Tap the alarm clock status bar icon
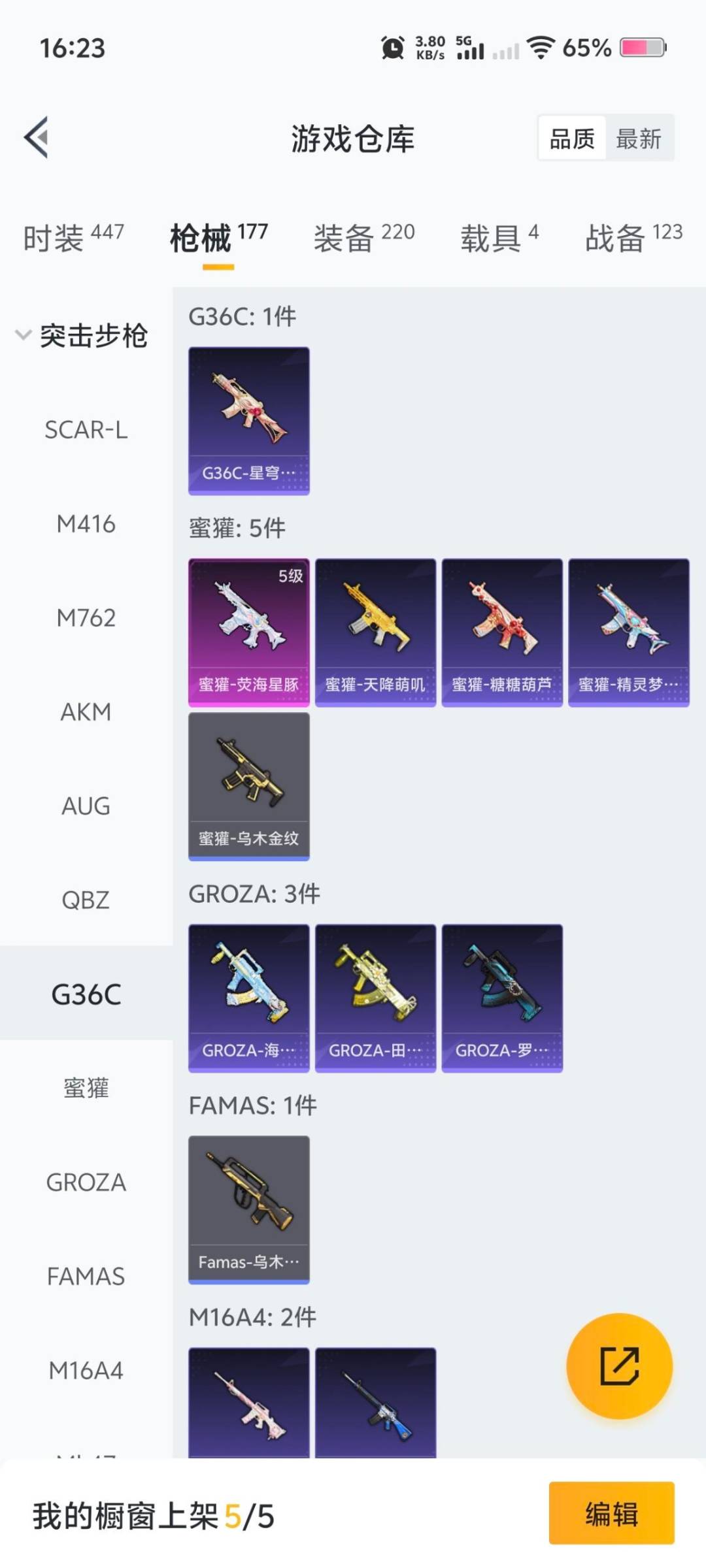The height and width of the screenshot is (1568, 706). [392, 48]
